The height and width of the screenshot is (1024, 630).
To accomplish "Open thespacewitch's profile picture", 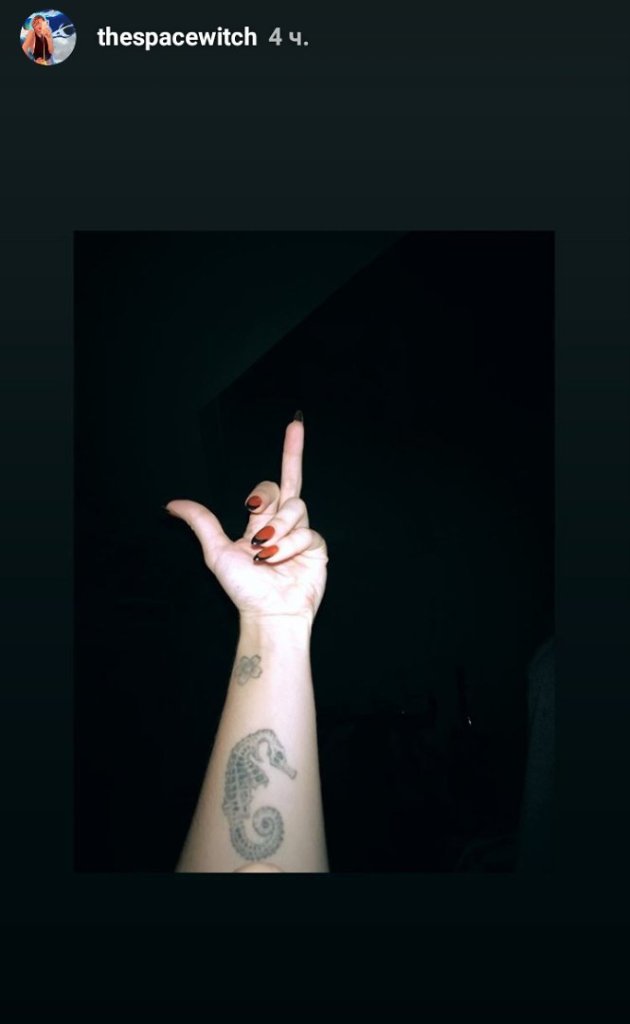I will point(48,38).
